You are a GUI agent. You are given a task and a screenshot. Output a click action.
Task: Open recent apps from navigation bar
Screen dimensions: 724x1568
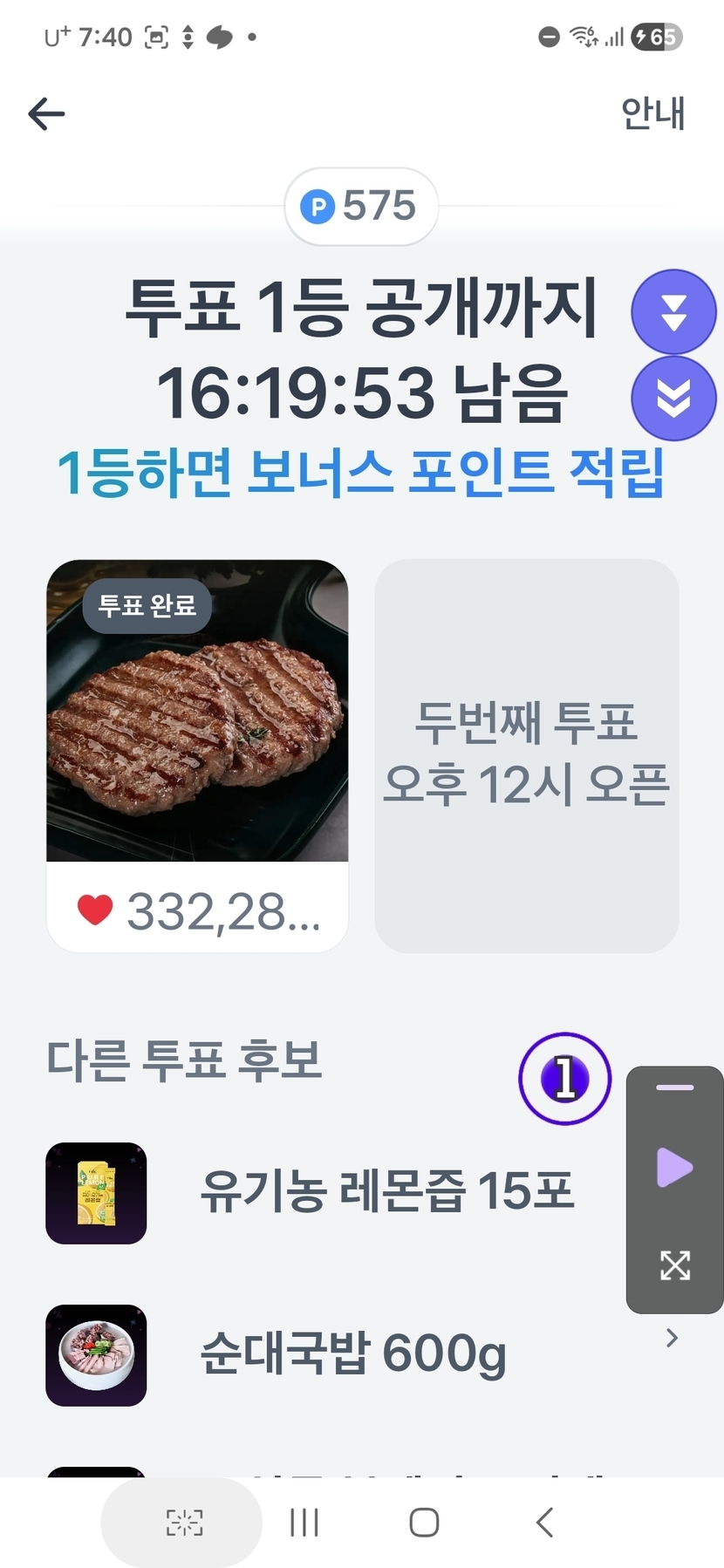click(304, 1523)
